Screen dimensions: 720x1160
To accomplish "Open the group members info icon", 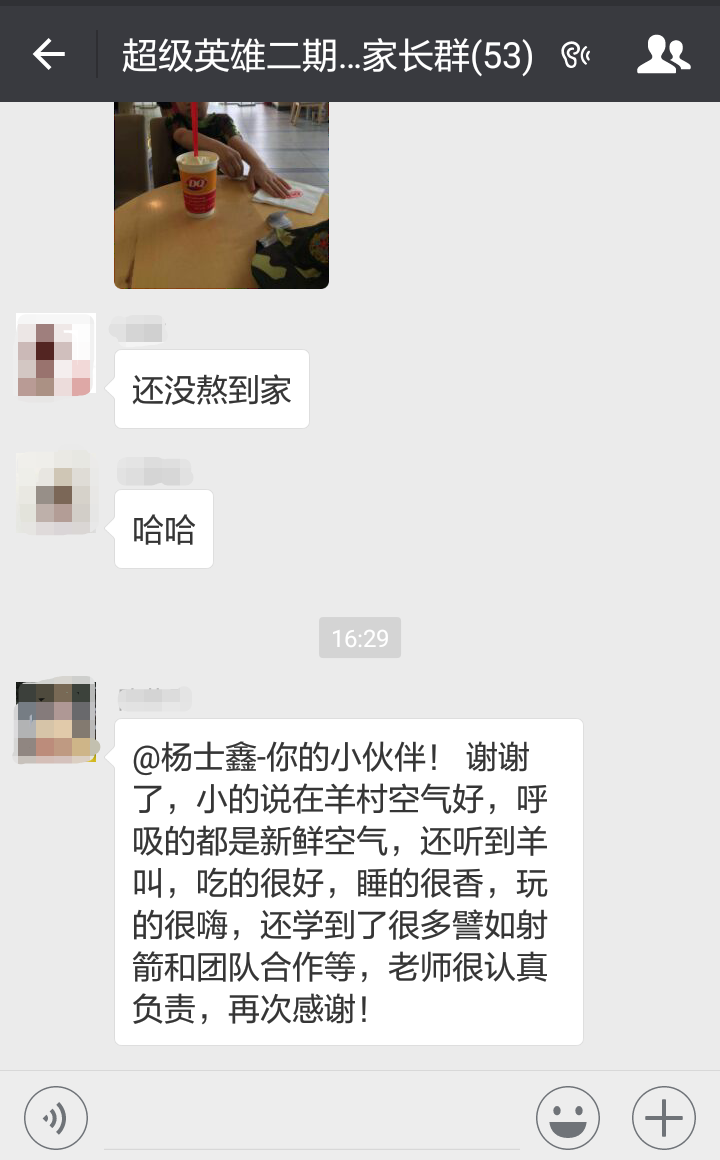I will pyautogui.click(x=664, y=55).
